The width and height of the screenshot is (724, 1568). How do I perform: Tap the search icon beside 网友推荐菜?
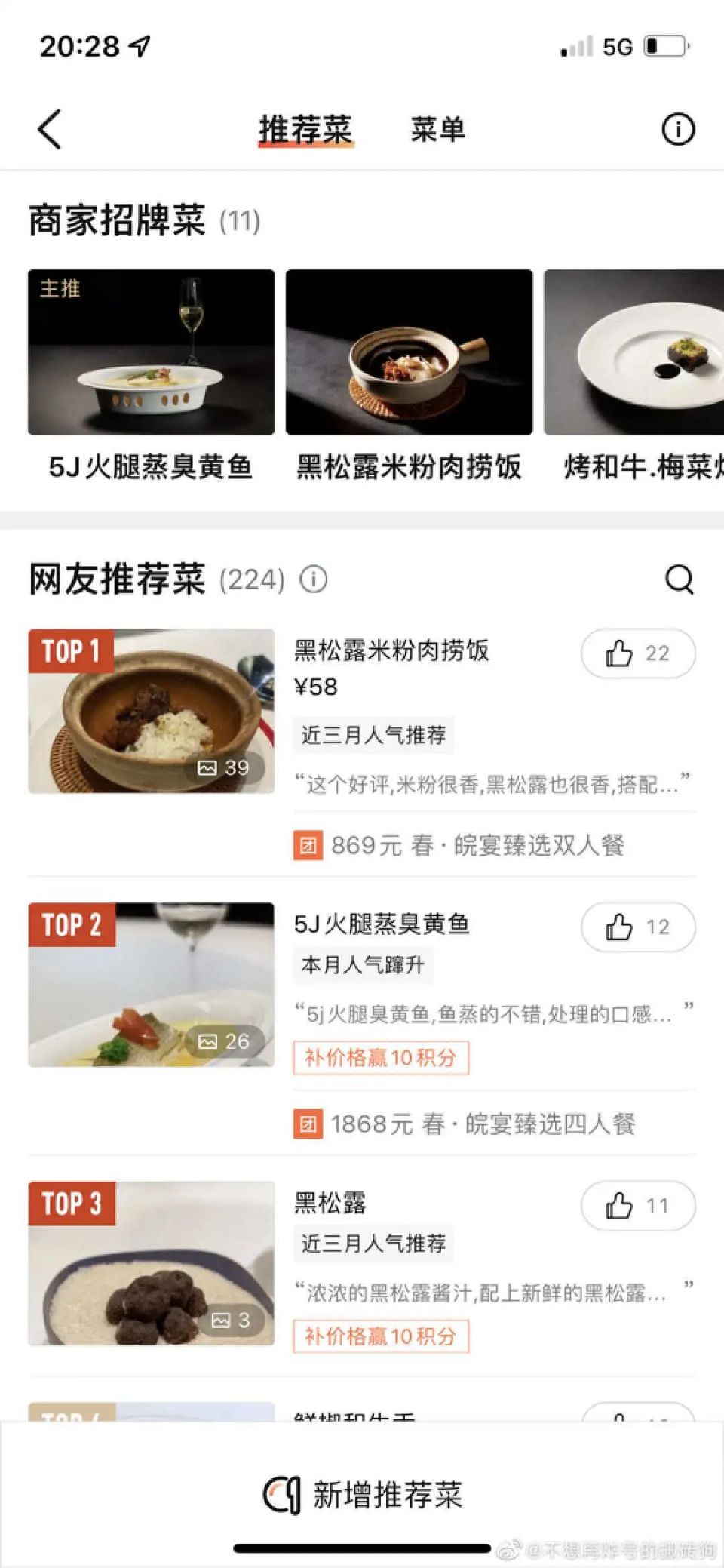point(680,580)
